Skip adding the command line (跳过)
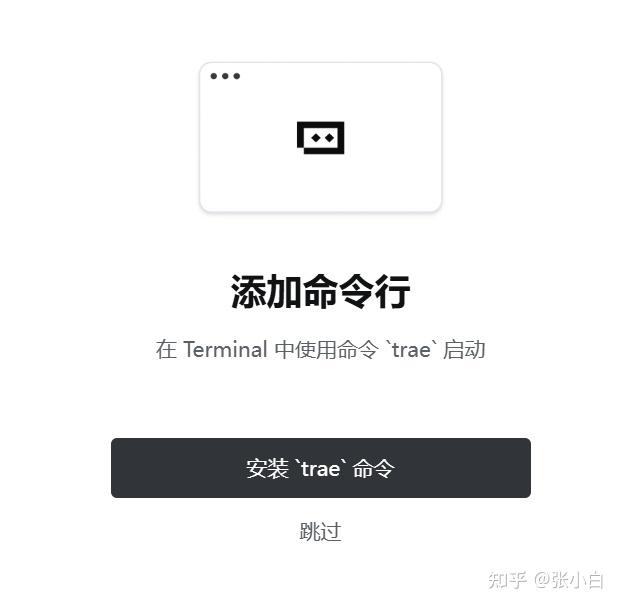This screenshot has height=606, width=621. [x=320, y=532]
